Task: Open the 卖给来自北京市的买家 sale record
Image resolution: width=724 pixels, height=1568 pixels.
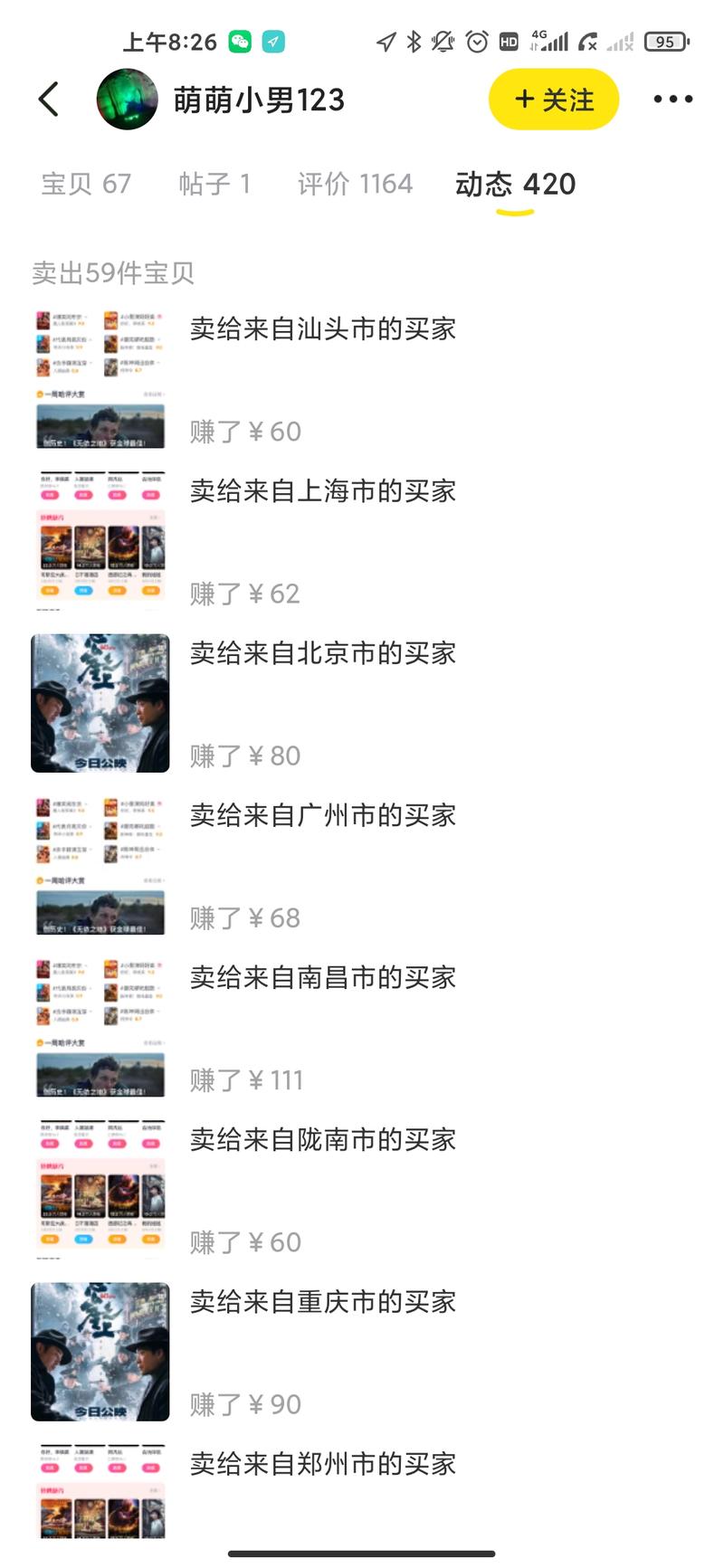Action: pyautogui.click(x=323, y=653)
